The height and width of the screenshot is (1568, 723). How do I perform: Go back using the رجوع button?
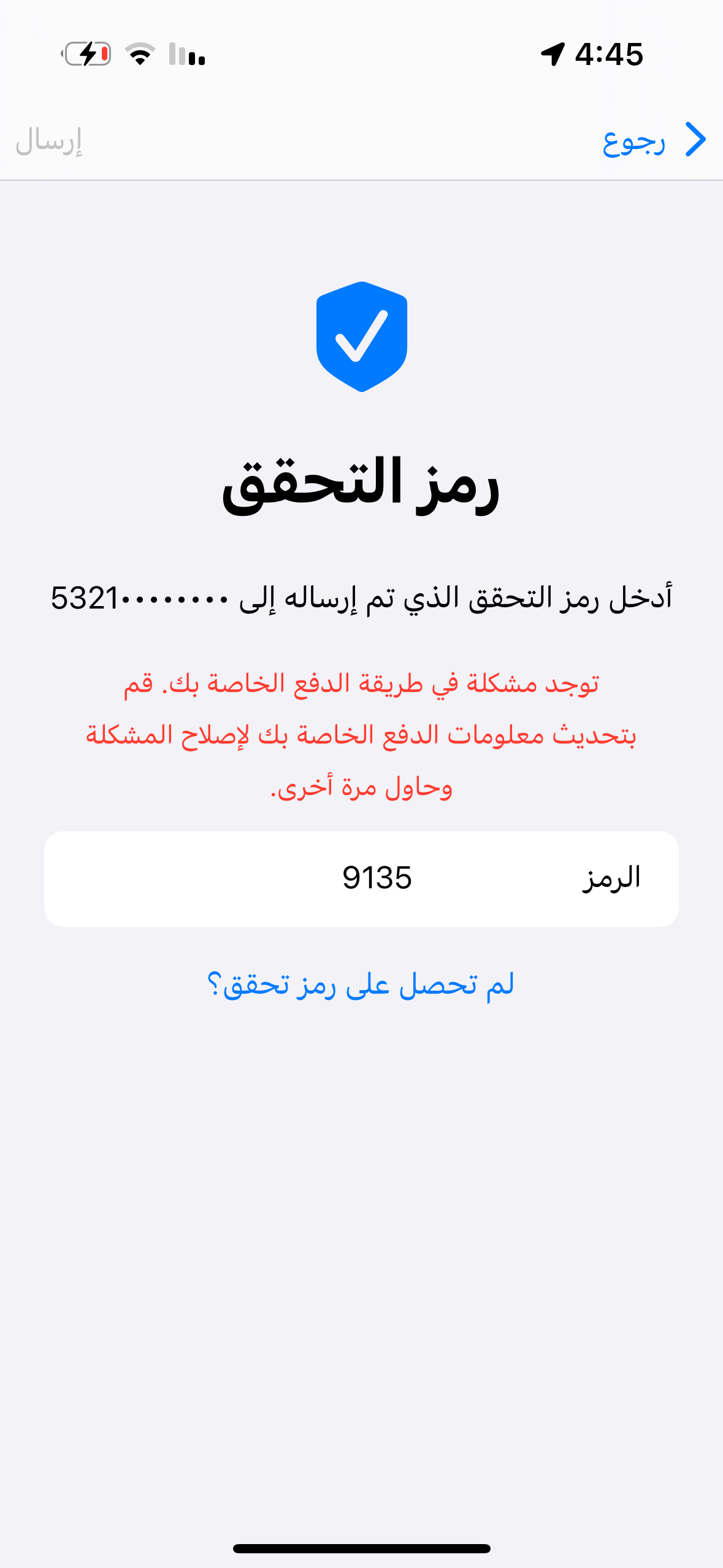pos(652,141)
